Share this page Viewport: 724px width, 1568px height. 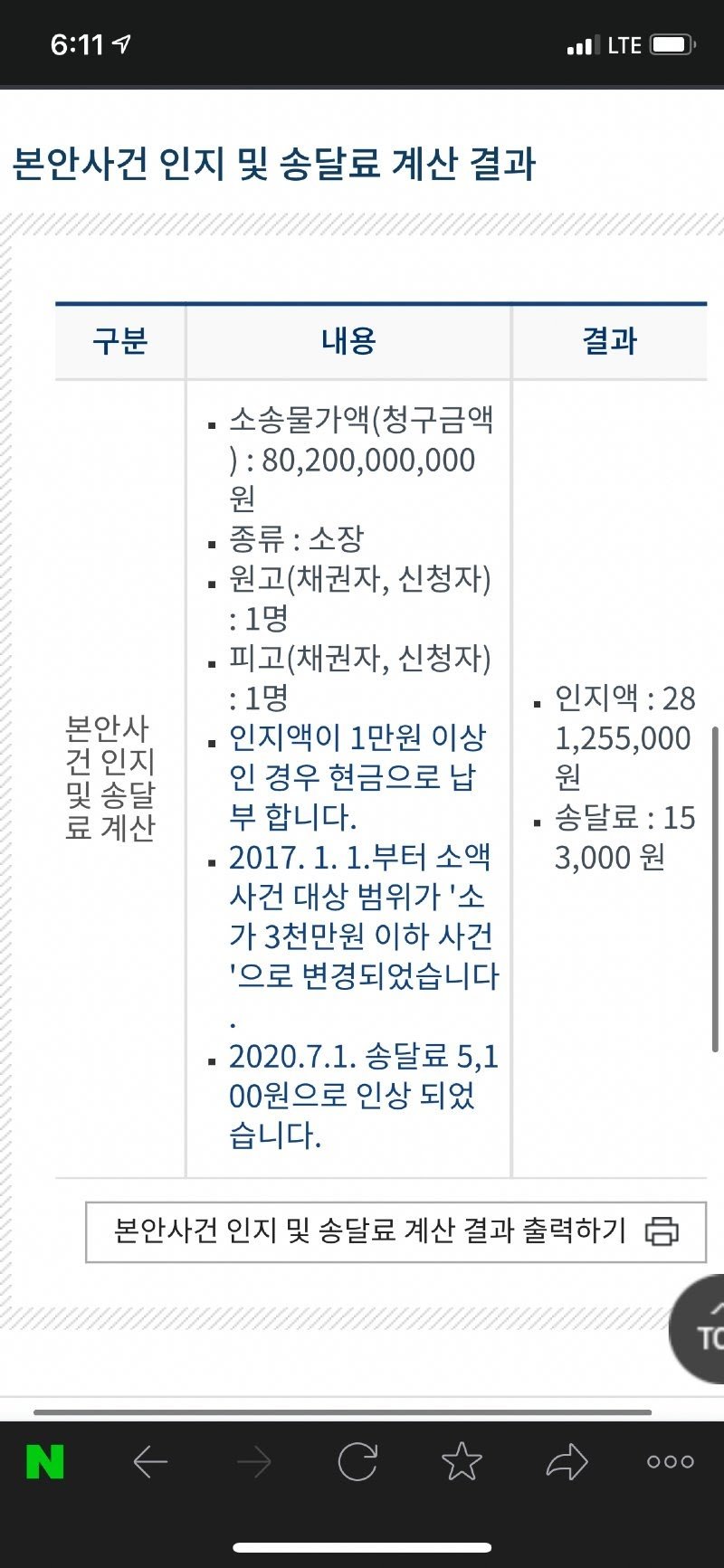pyautogui.click(x=567, y=1461)
